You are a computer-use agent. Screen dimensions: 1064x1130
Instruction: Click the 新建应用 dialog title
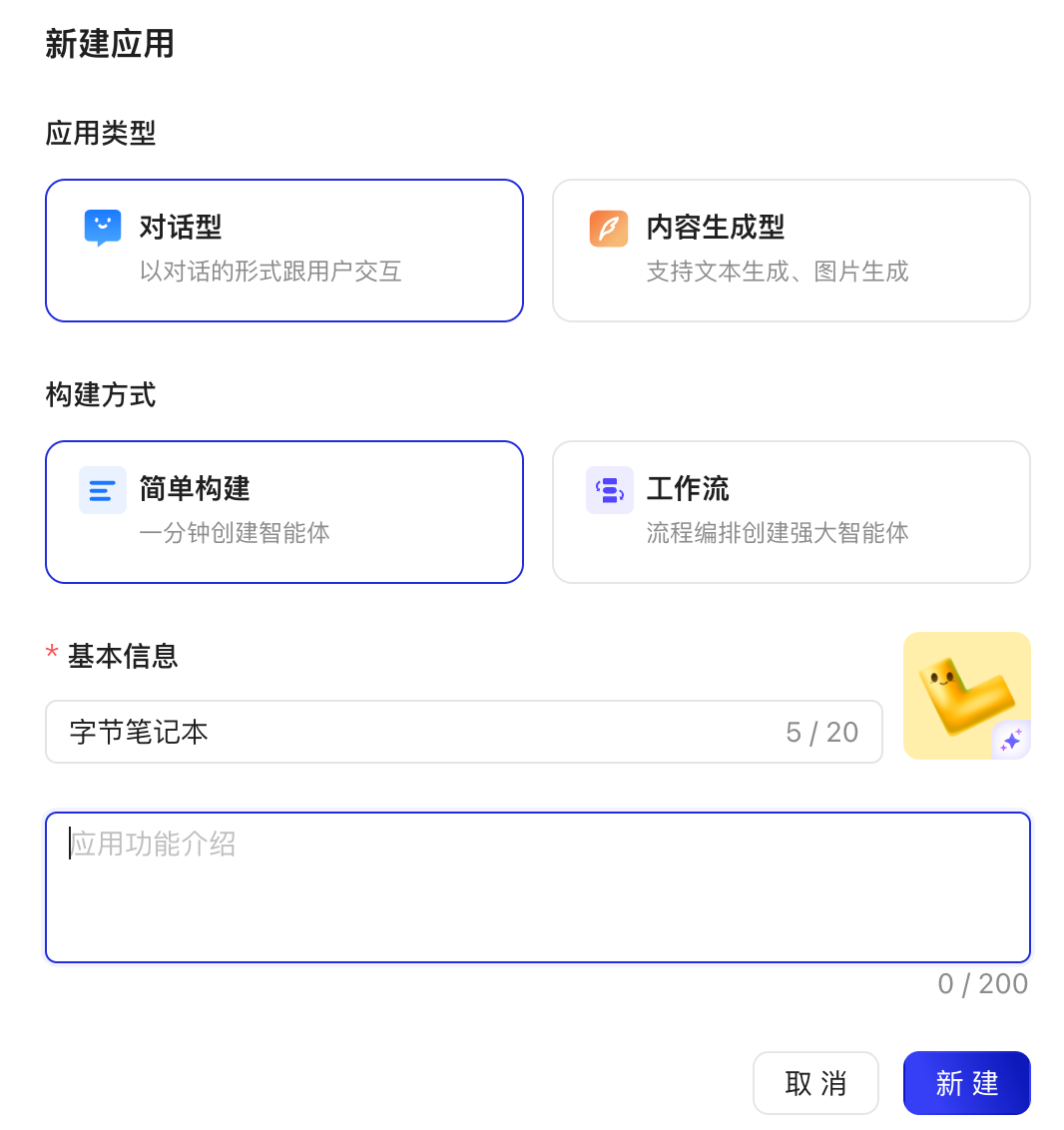(x=108, y=45)
